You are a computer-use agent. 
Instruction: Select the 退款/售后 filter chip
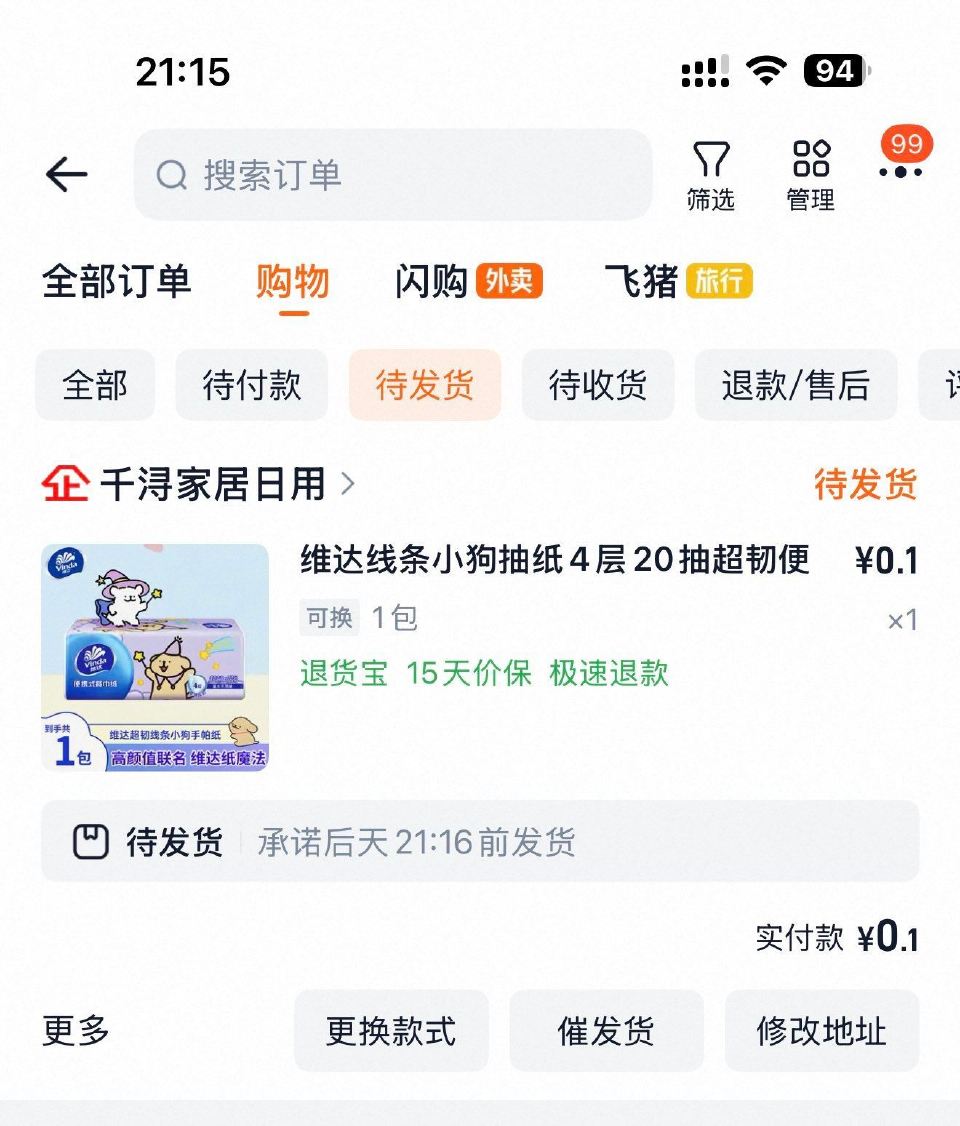[796, 385]
